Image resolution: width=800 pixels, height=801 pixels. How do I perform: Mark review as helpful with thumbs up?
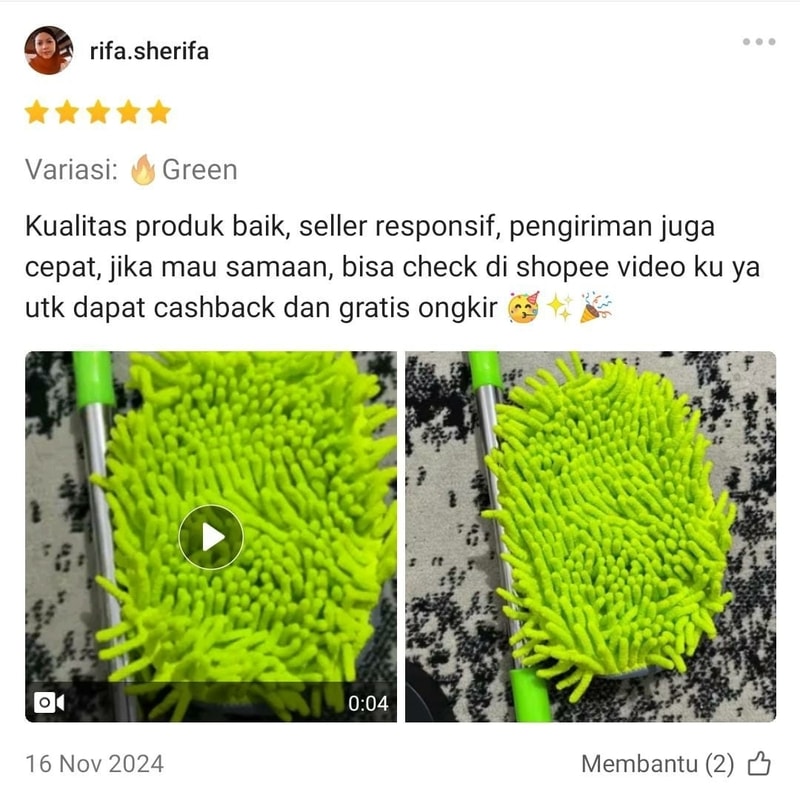[759, 765]
